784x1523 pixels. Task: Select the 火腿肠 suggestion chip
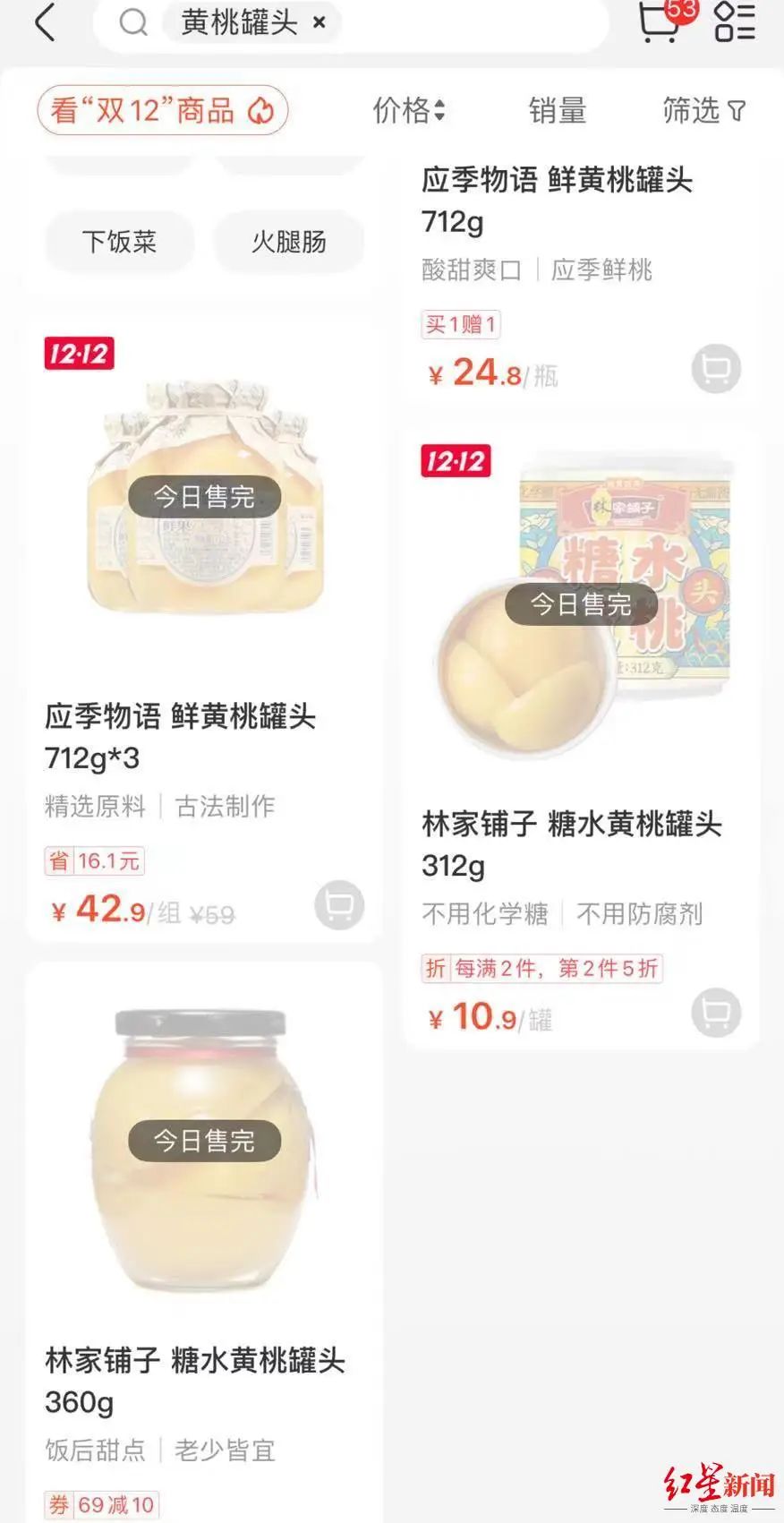288,241
